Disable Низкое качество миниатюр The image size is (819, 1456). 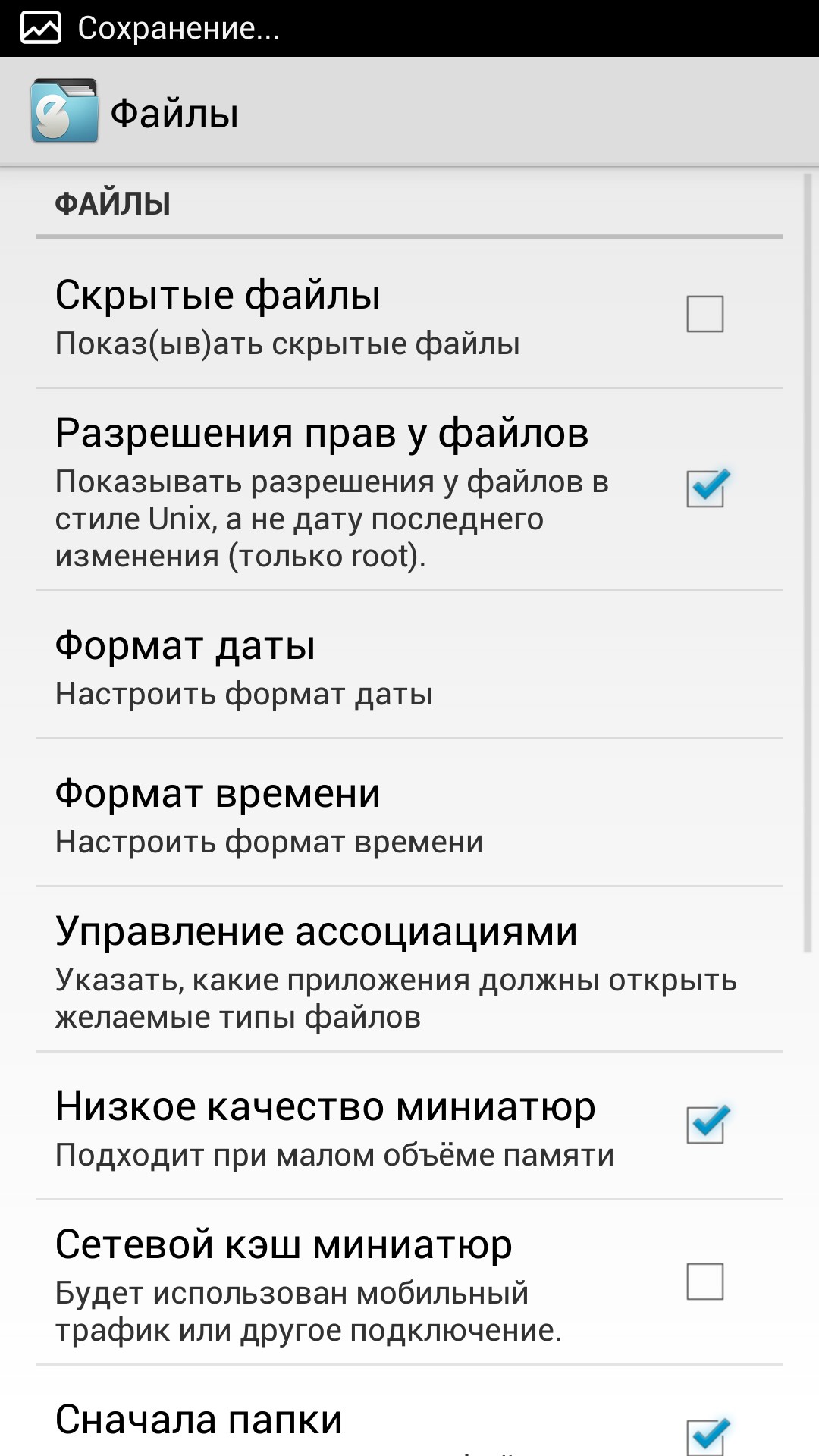(706, 1125)
